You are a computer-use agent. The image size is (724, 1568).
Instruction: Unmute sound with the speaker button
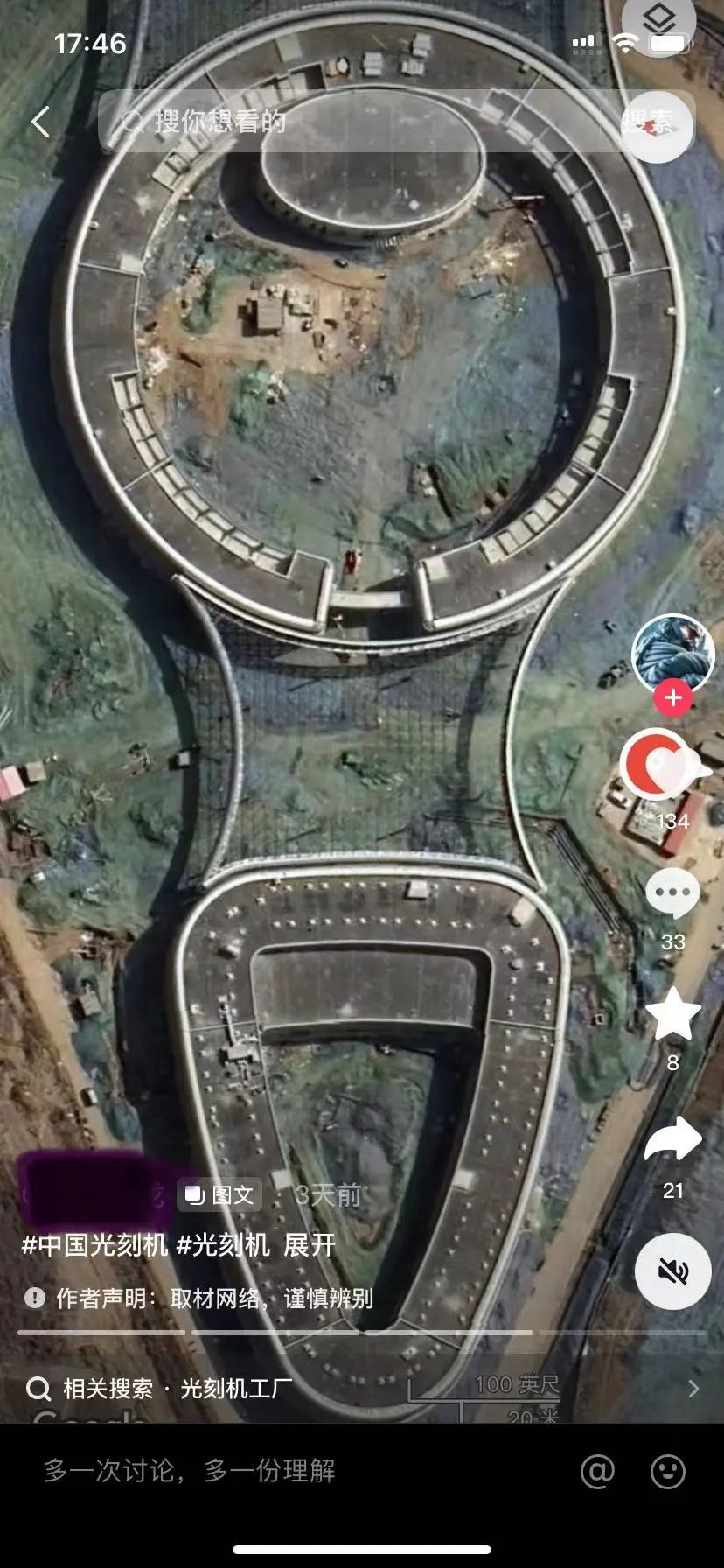pos(672,1271)
